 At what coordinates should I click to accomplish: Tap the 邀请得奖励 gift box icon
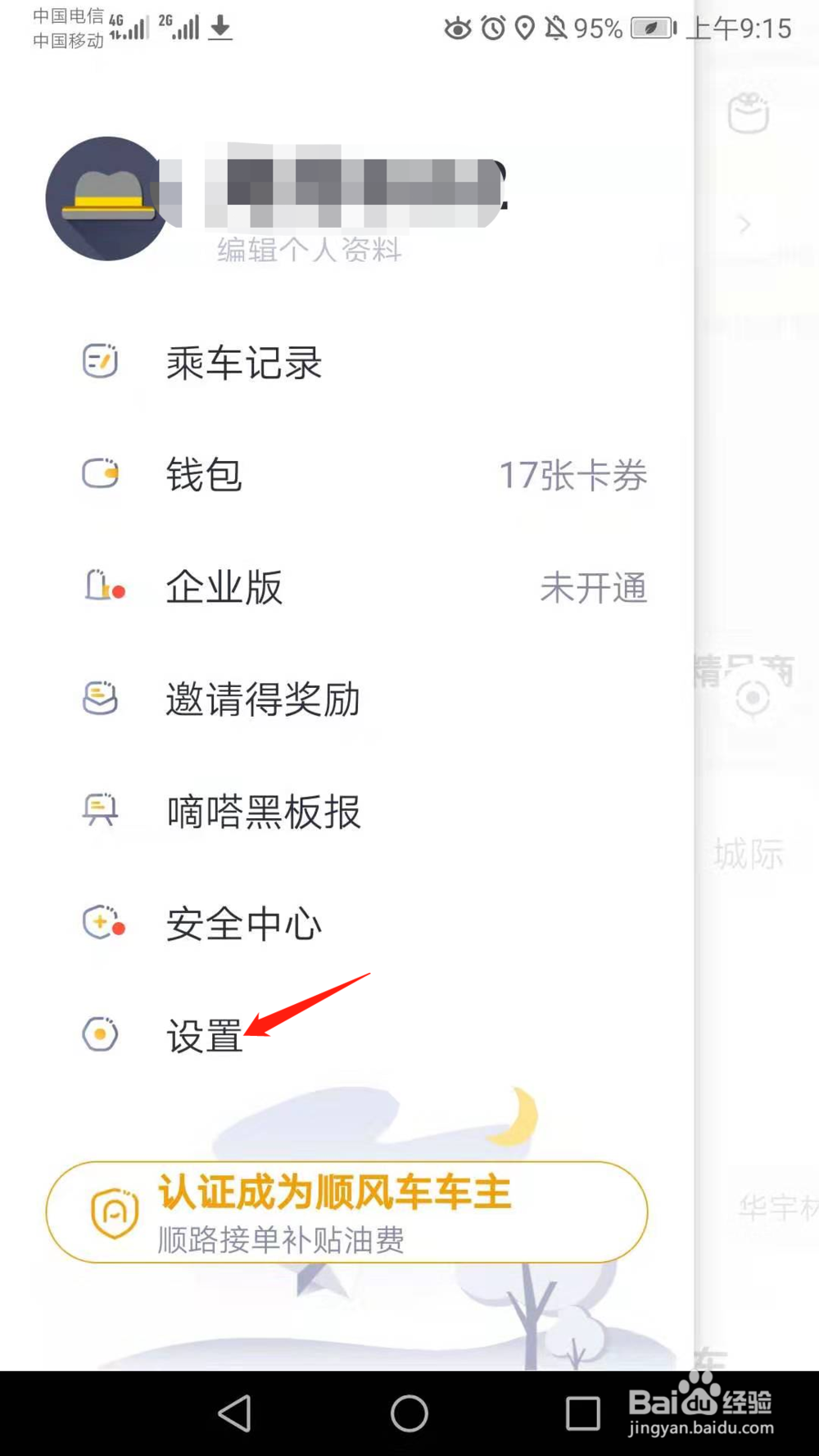[x=100, y=699]
